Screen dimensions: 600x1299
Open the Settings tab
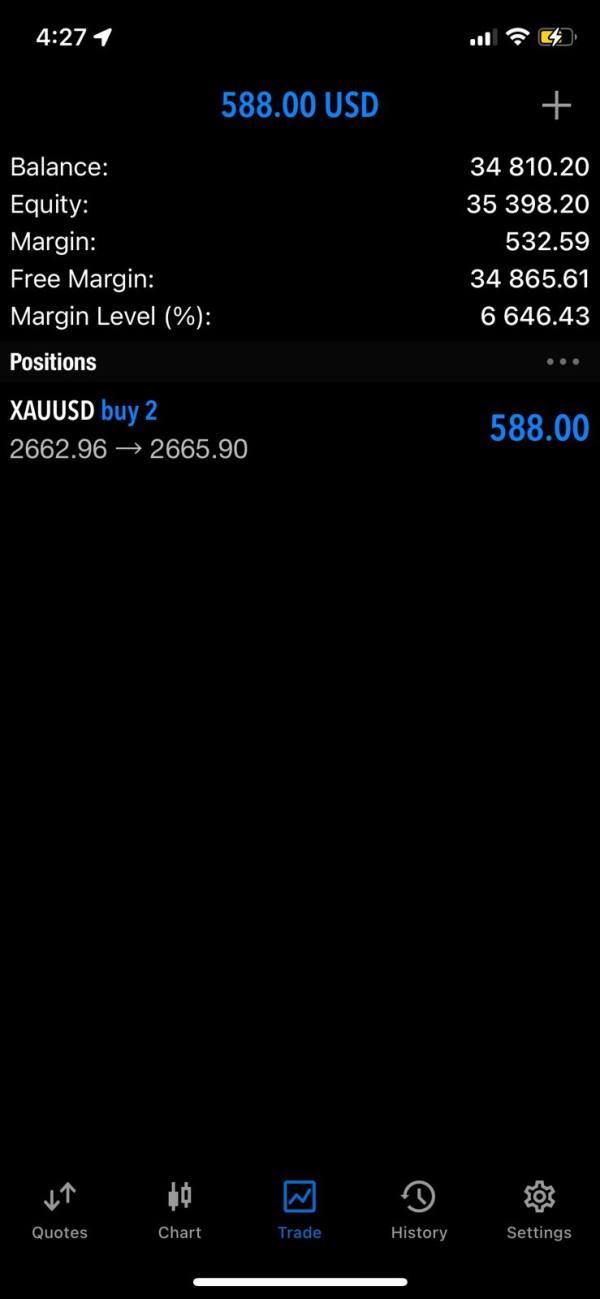[x=539, y=1210]
